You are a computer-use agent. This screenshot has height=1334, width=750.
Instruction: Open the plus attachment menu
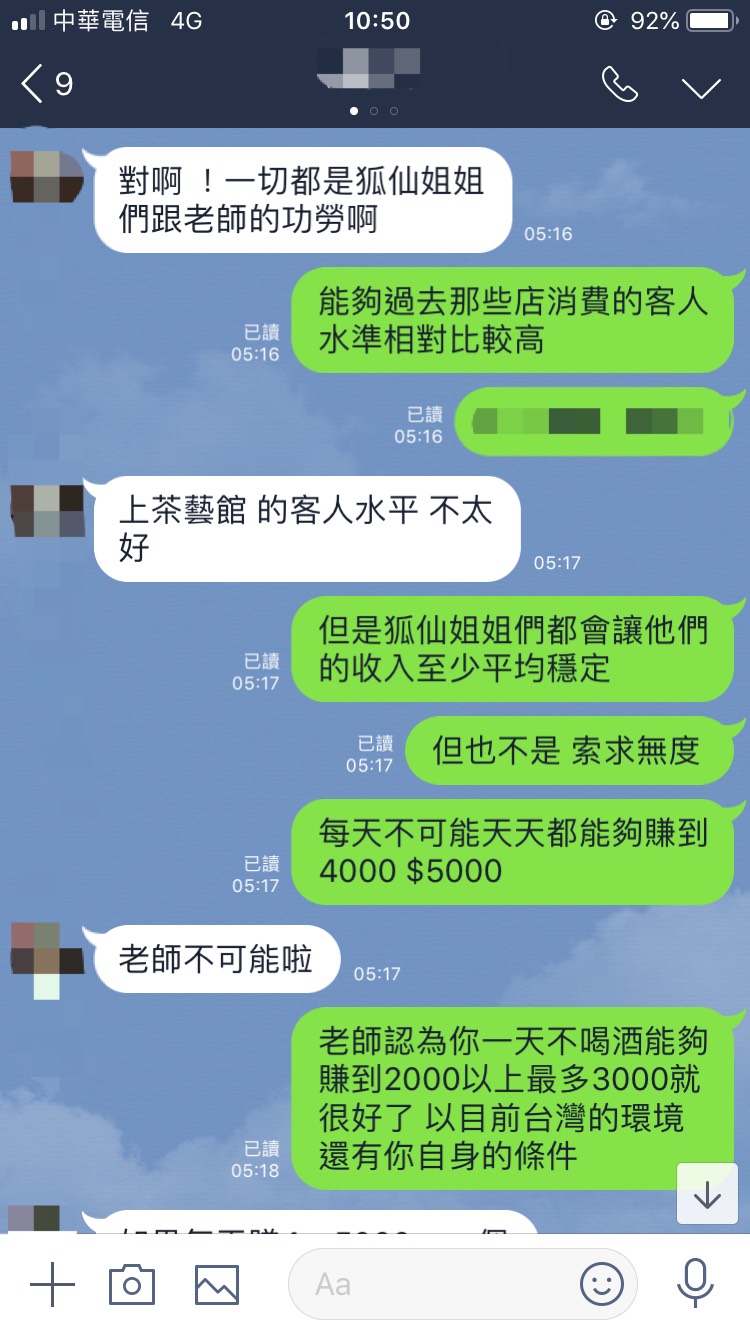point(52,1284)
